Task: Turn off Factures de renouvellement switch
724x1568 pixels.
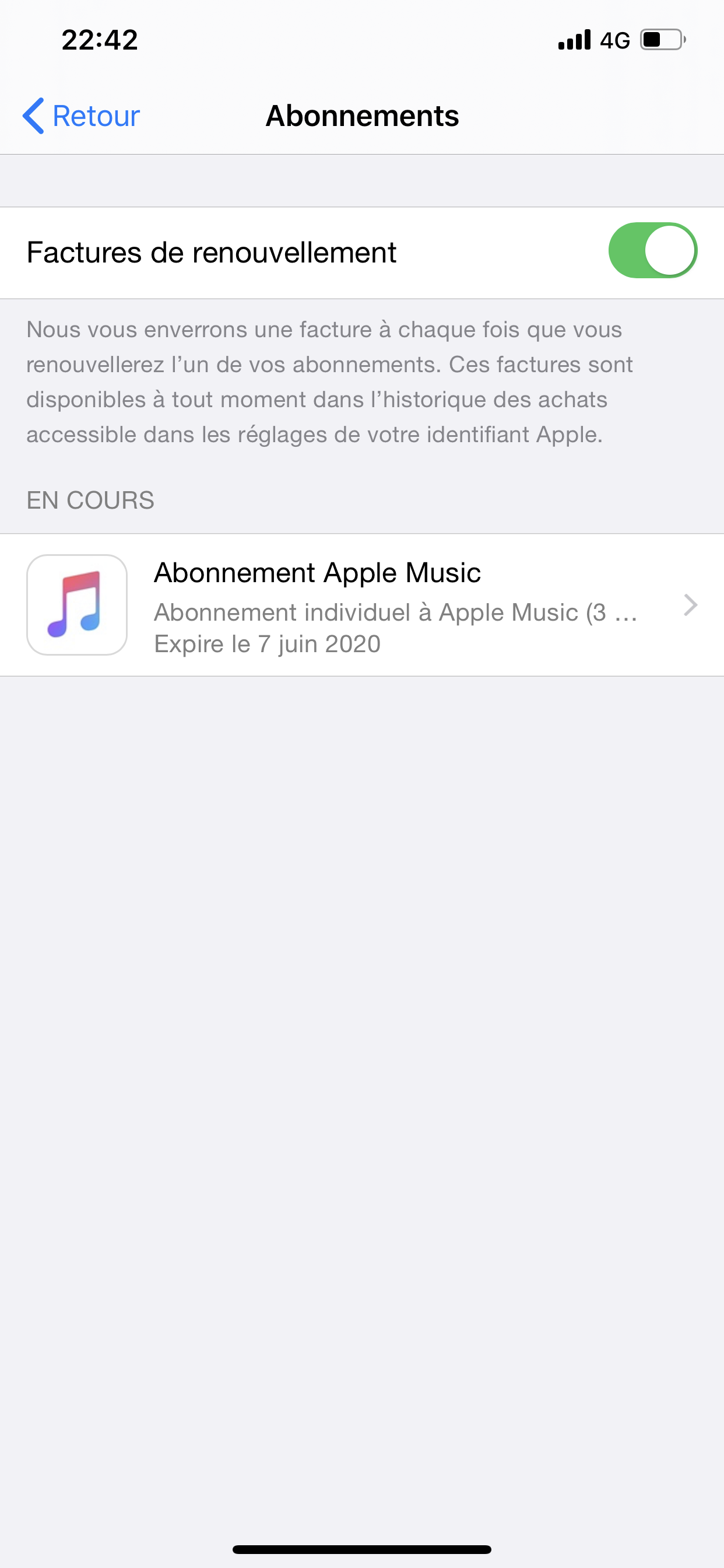Action: tap(652, 251)
